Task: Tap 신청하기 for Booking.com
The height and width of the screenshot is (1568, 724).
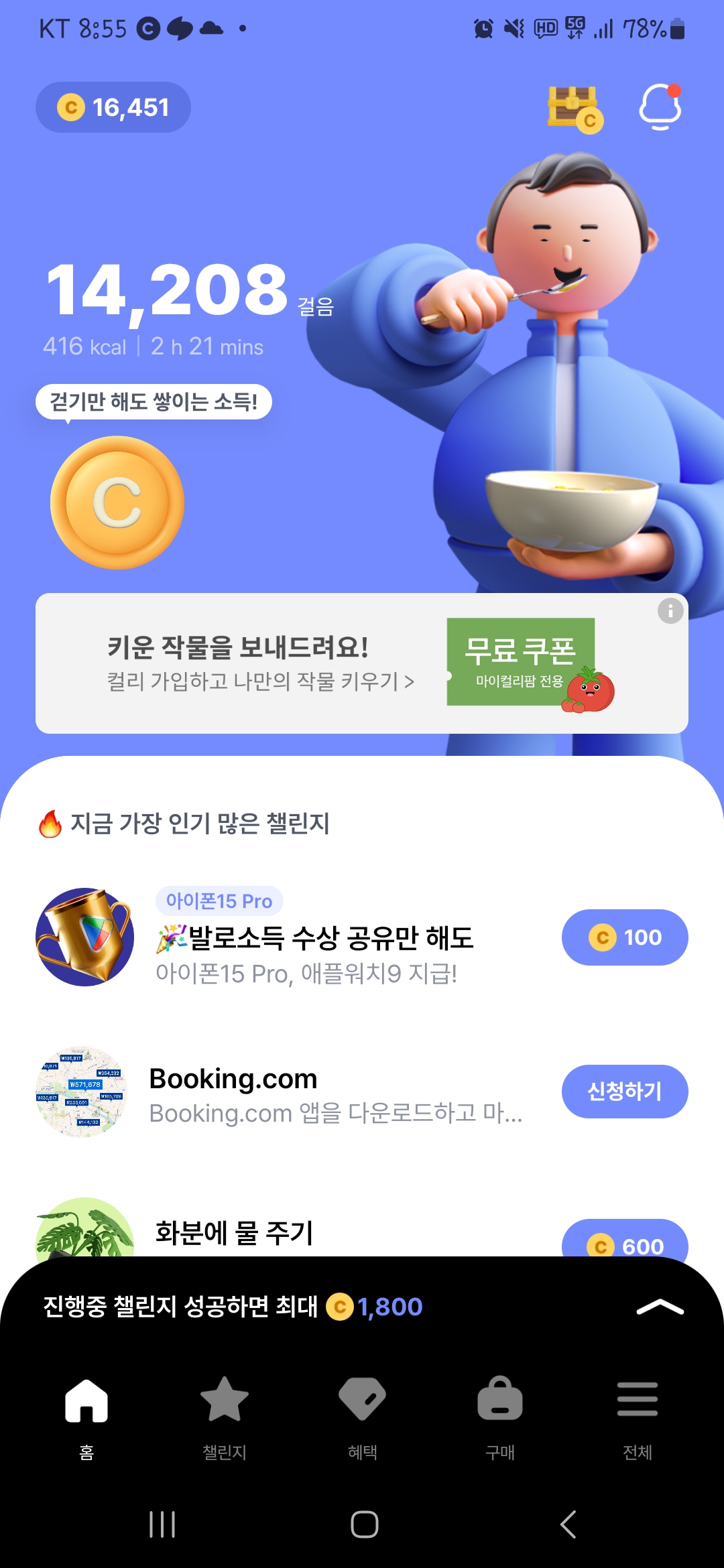Action: [x=625, y=1092]
